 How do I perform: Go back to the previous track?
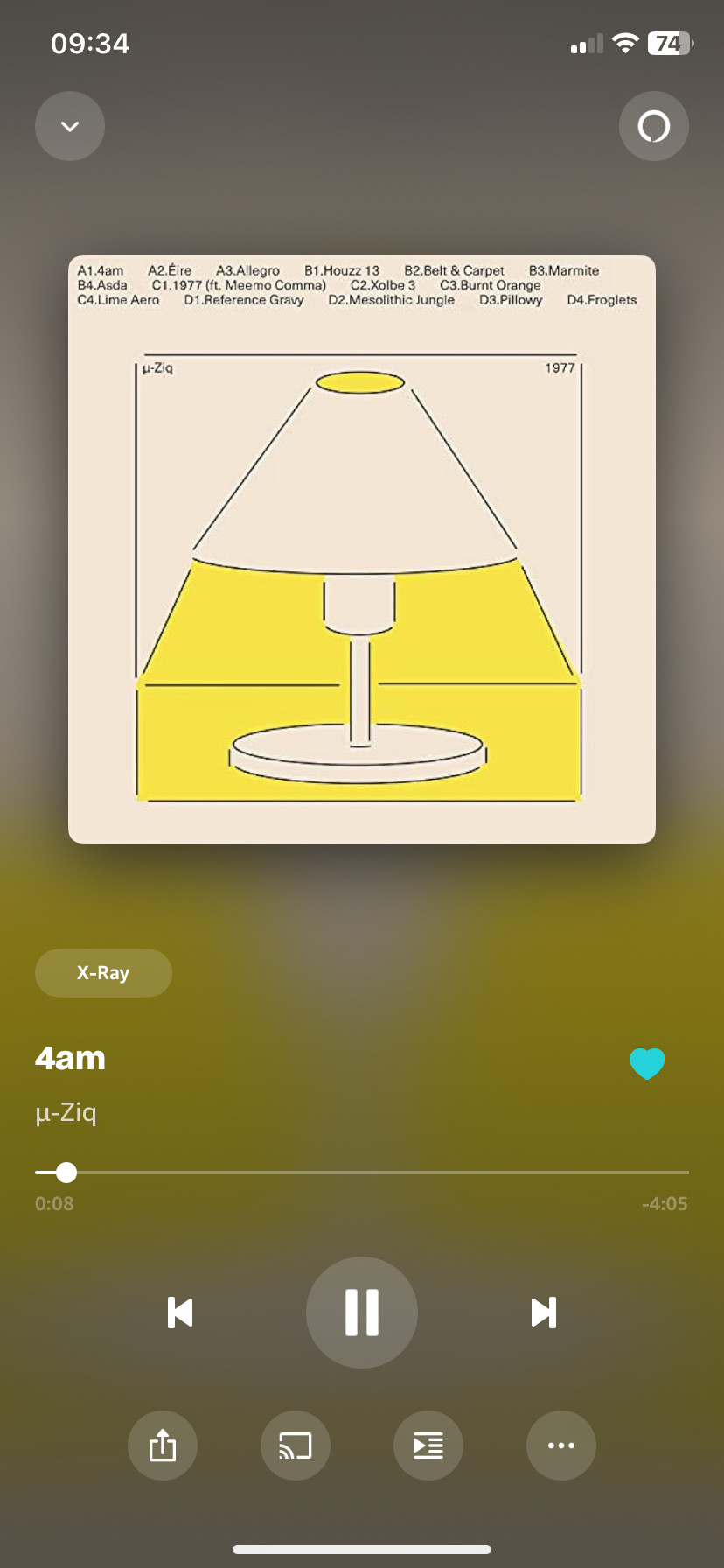pos(180,1312)
